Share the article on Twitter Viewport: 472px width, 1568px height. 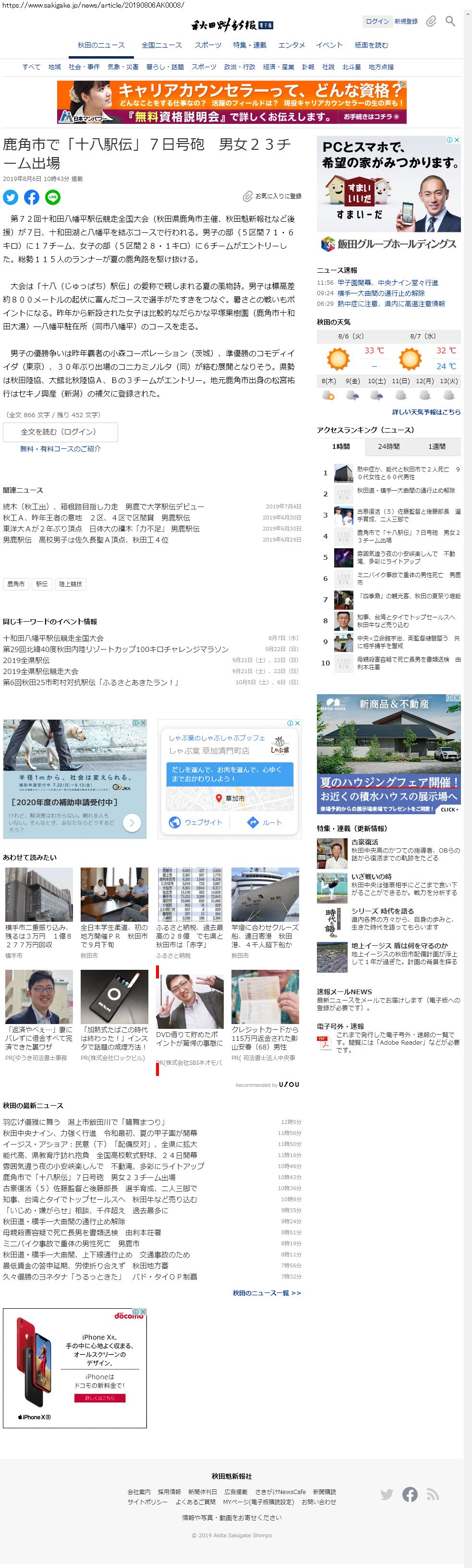point(11,197)
